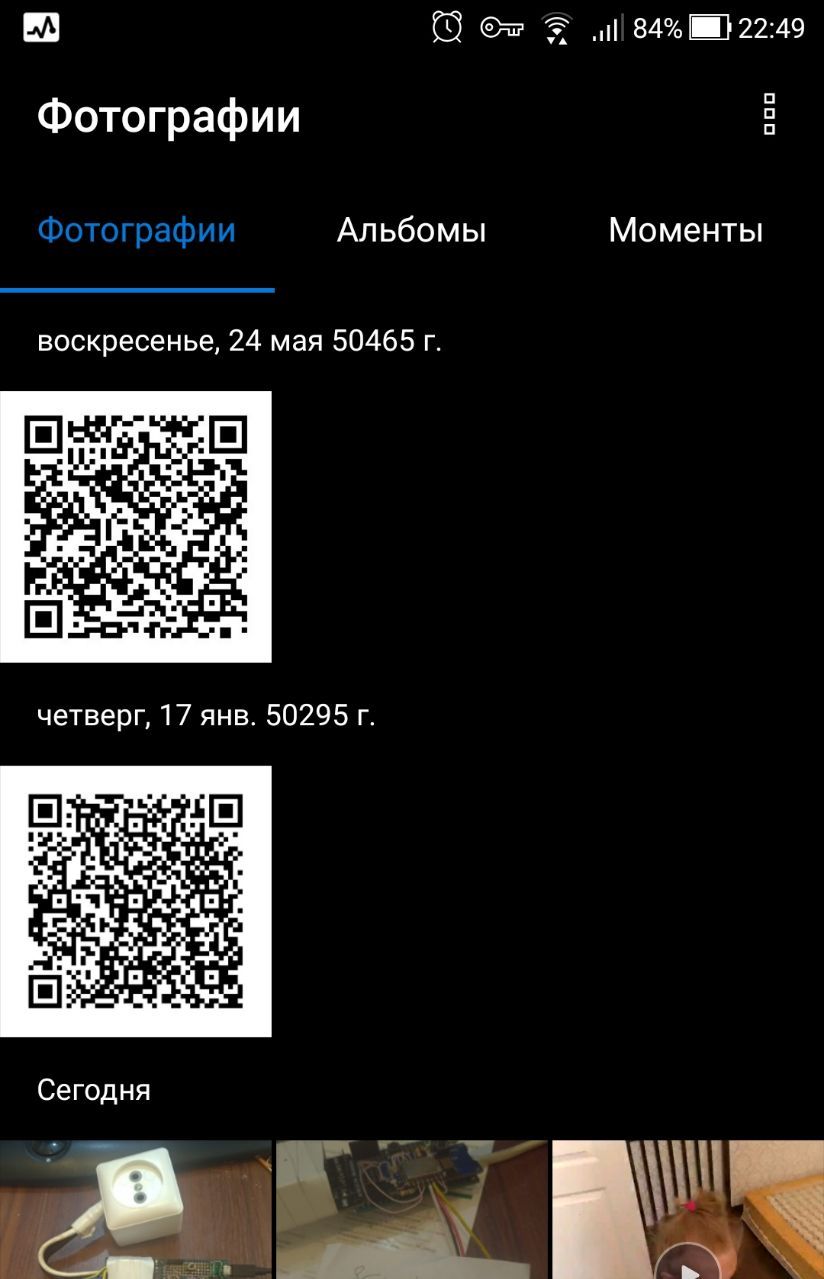The image size is (824, 1279).
Task: Open the QR photo dated 24 мая 50465
Action: tap(136, 526)
